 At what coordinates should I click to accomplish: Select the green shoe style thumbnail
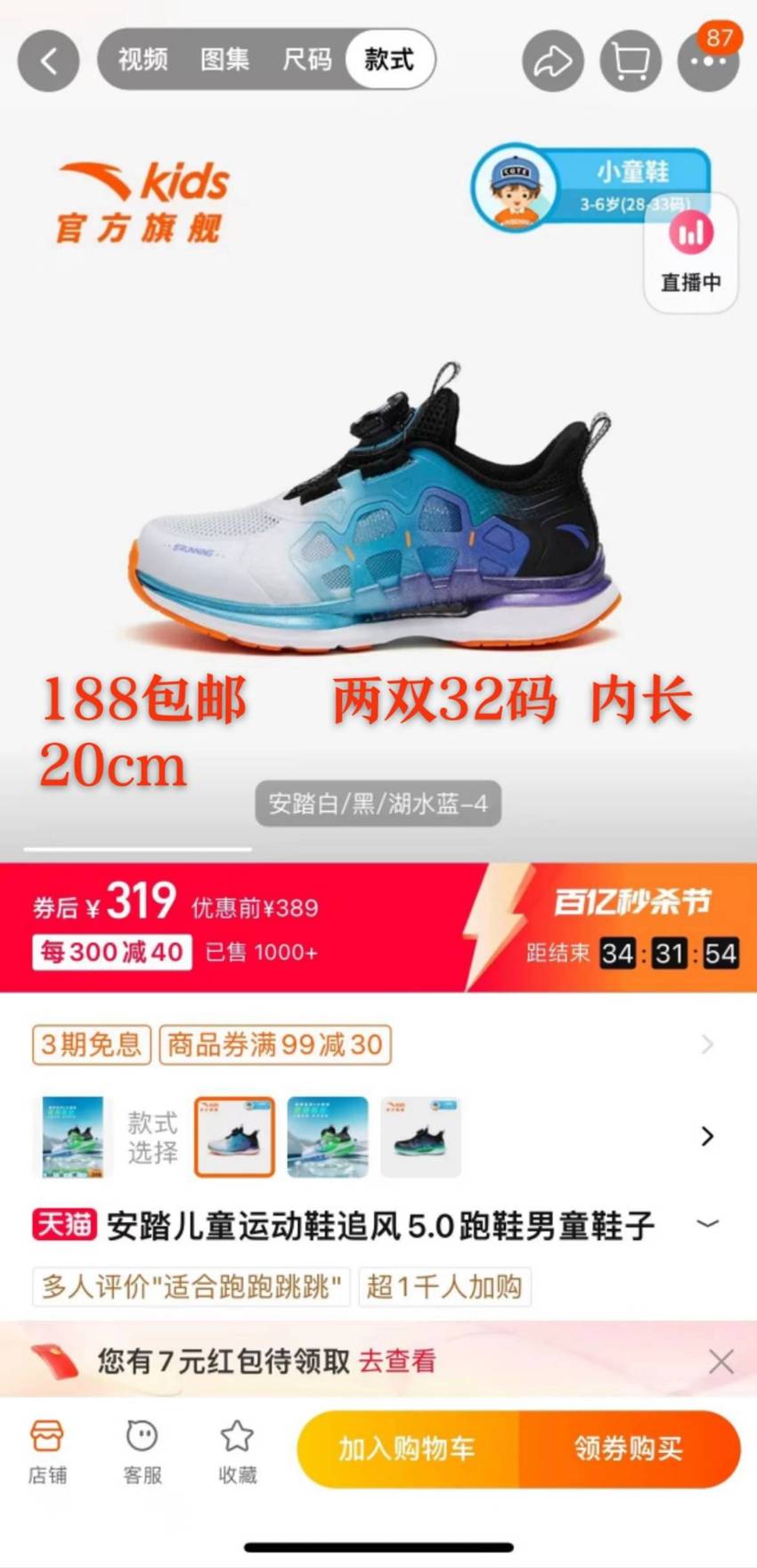(x=328, y=1137)
